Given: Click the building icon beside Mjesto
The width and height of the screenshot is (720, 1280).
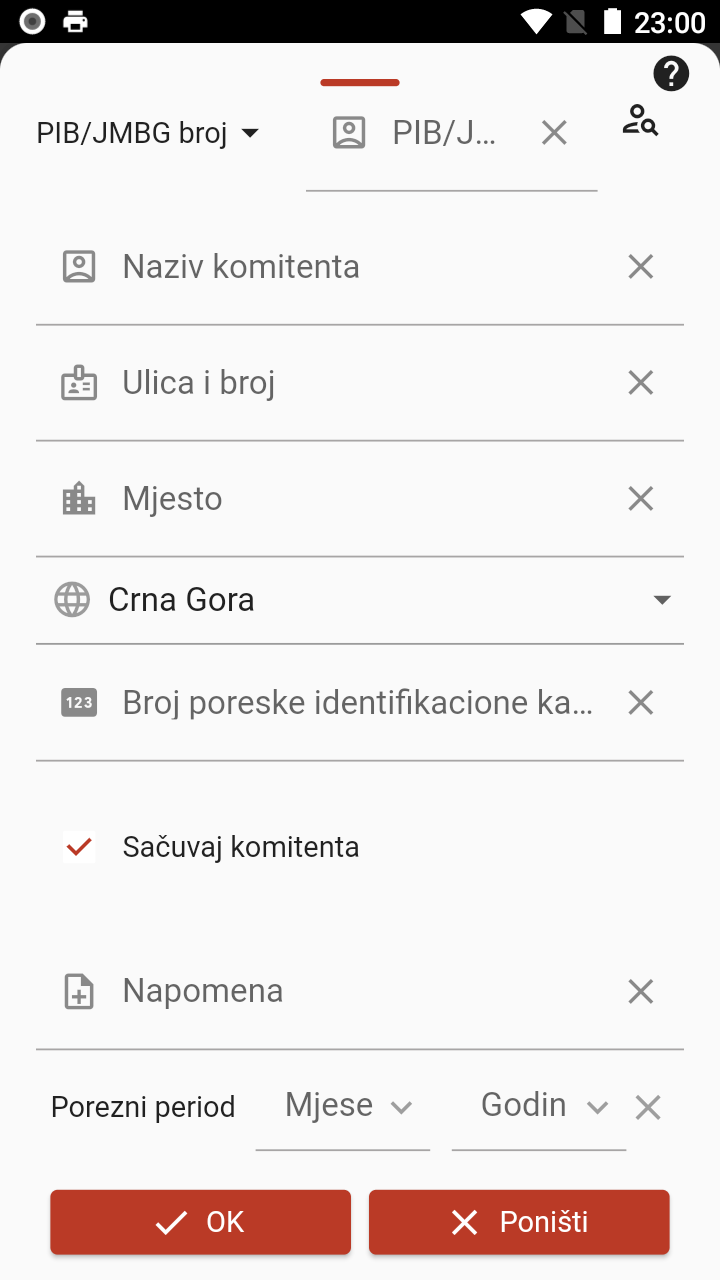Looking at the screenshot, I should point(78,498).
